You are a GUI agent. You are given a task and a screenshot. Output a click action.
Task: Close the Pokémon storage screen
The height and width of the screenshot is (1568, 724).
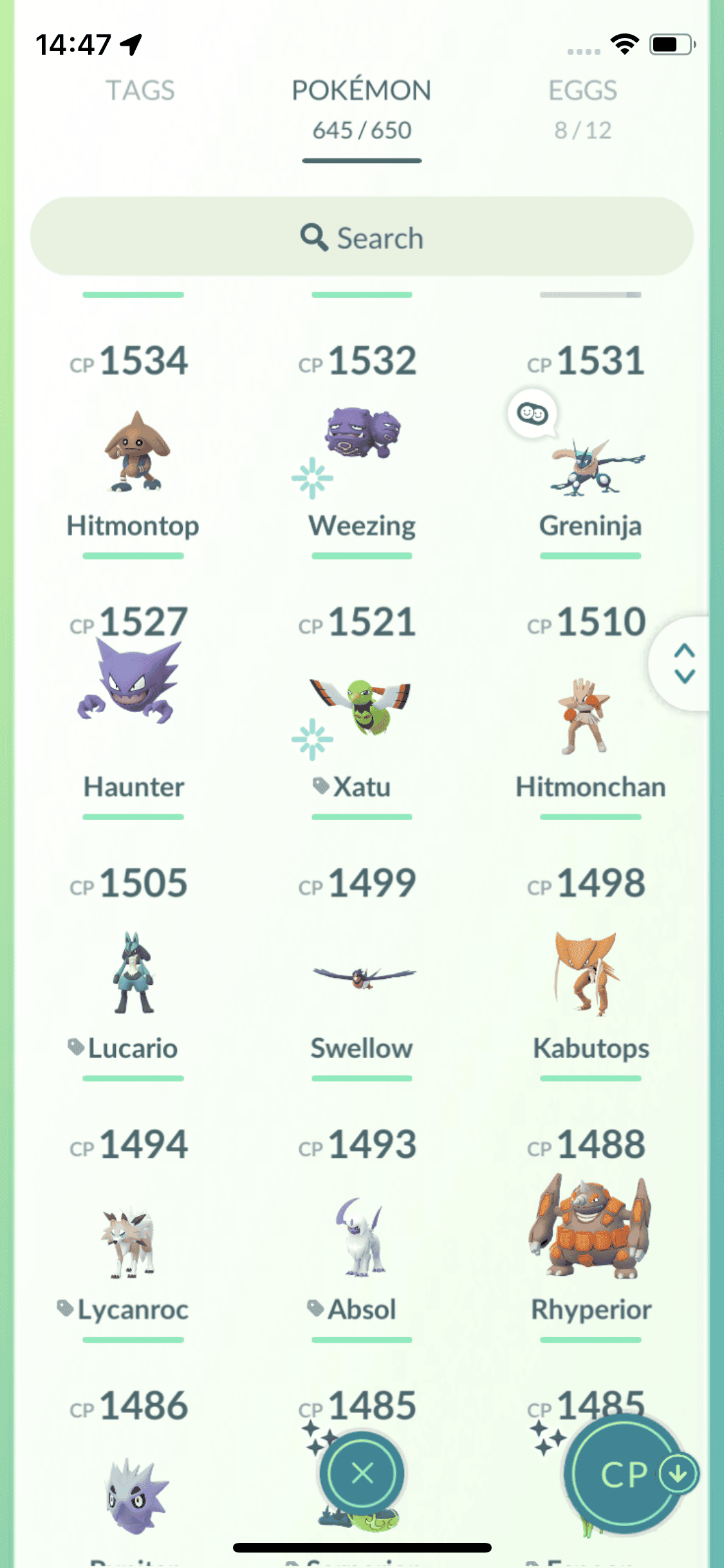click(362, 1473)
